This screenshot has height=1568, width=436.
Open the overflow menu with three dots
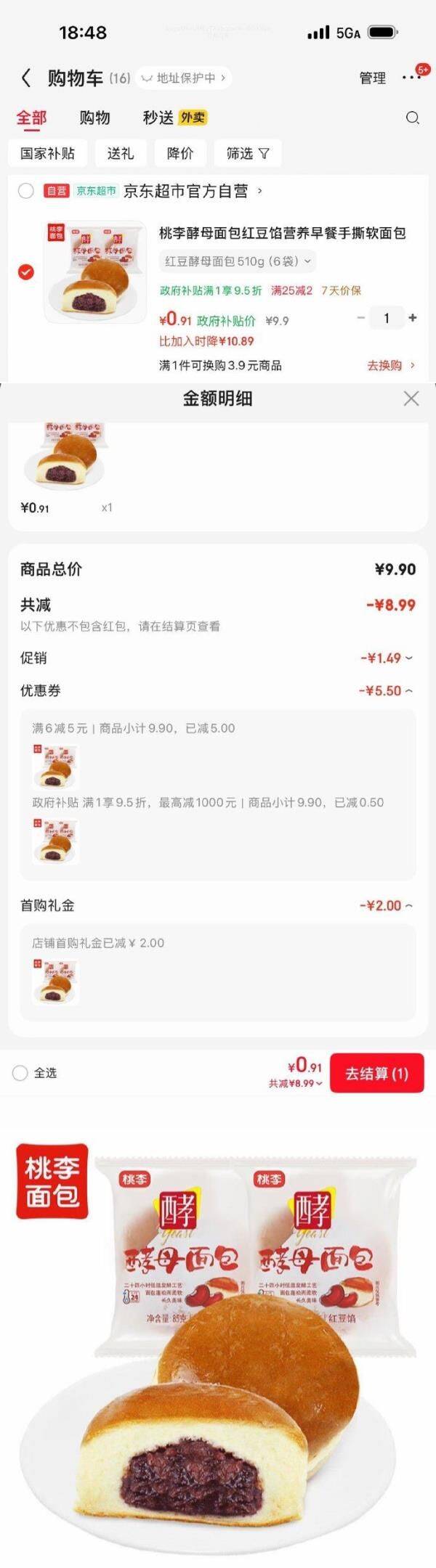[x=410, y=78]
